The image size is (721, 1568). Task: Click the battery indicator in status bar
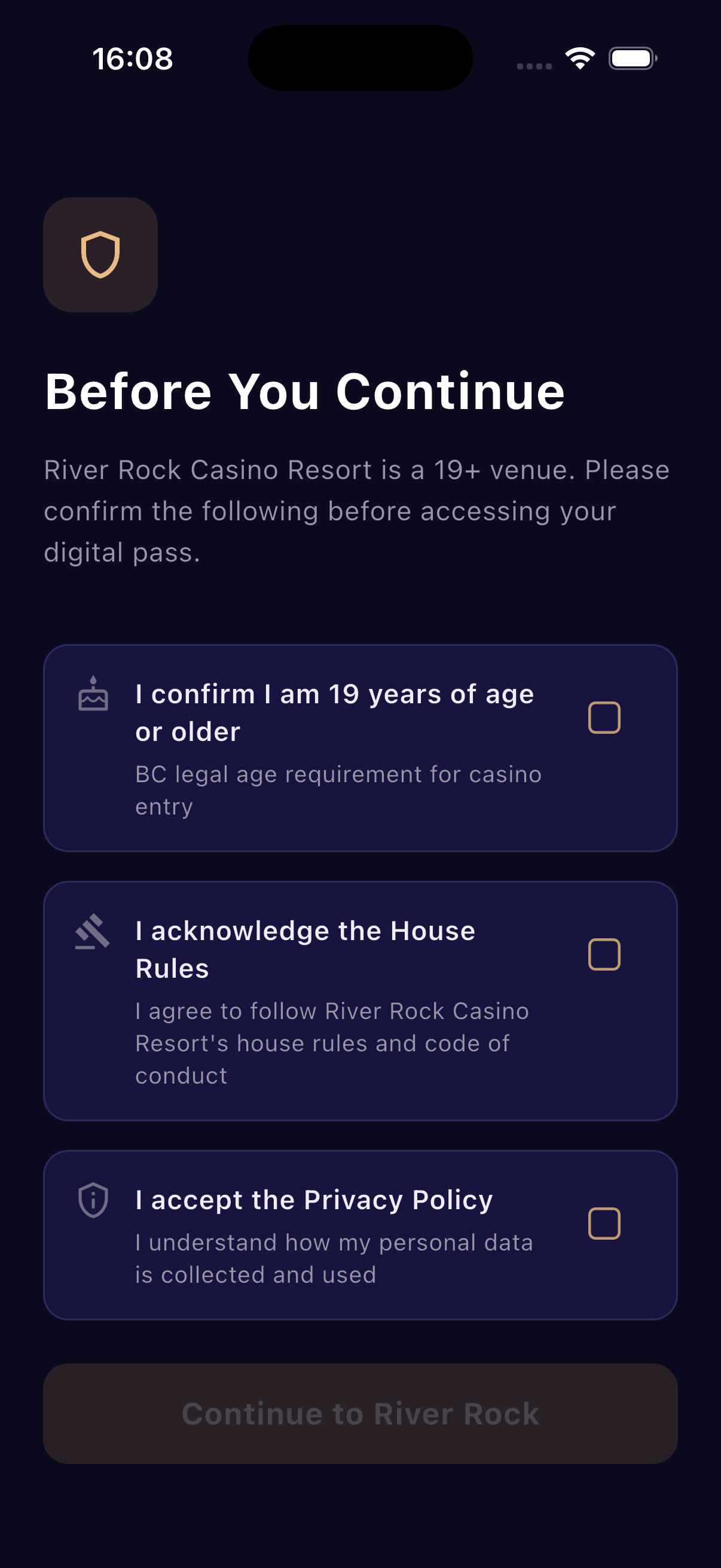point(631,58)
